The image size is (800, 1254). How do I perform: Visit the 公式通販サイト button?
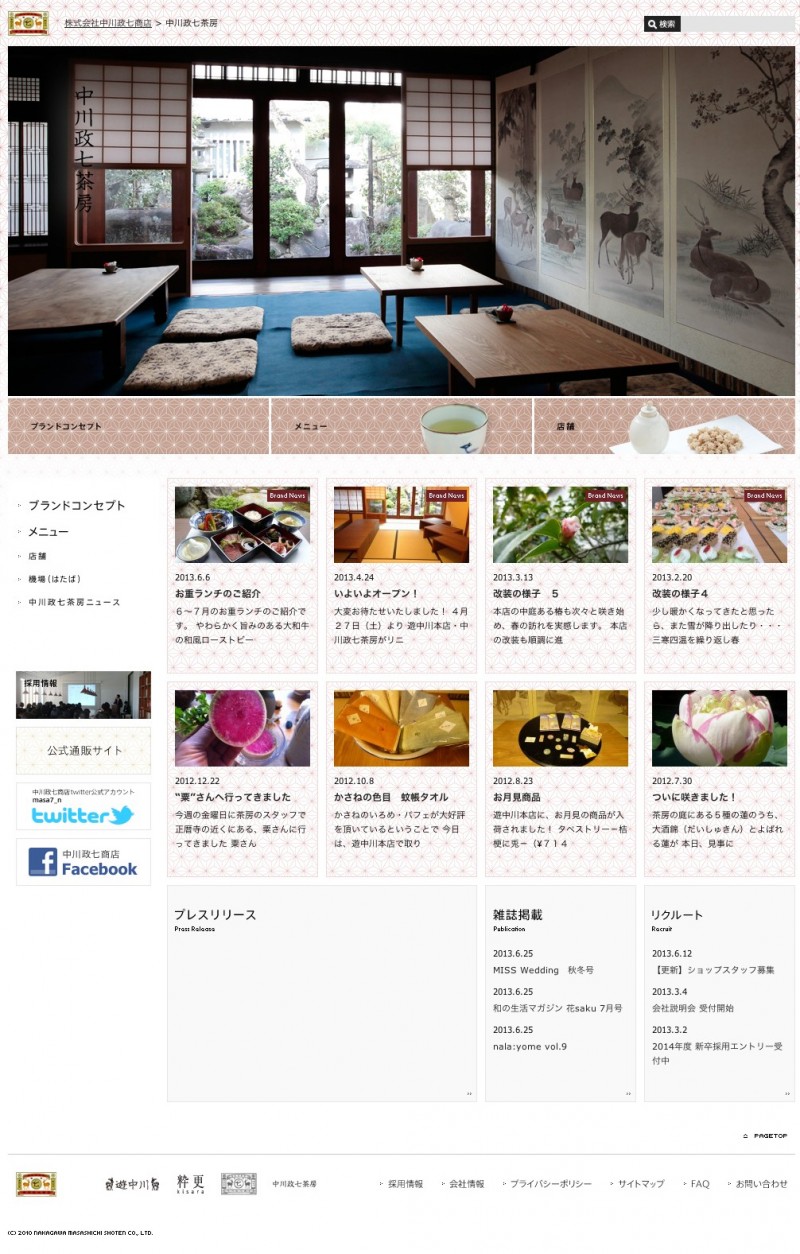(x=83, y=750)
